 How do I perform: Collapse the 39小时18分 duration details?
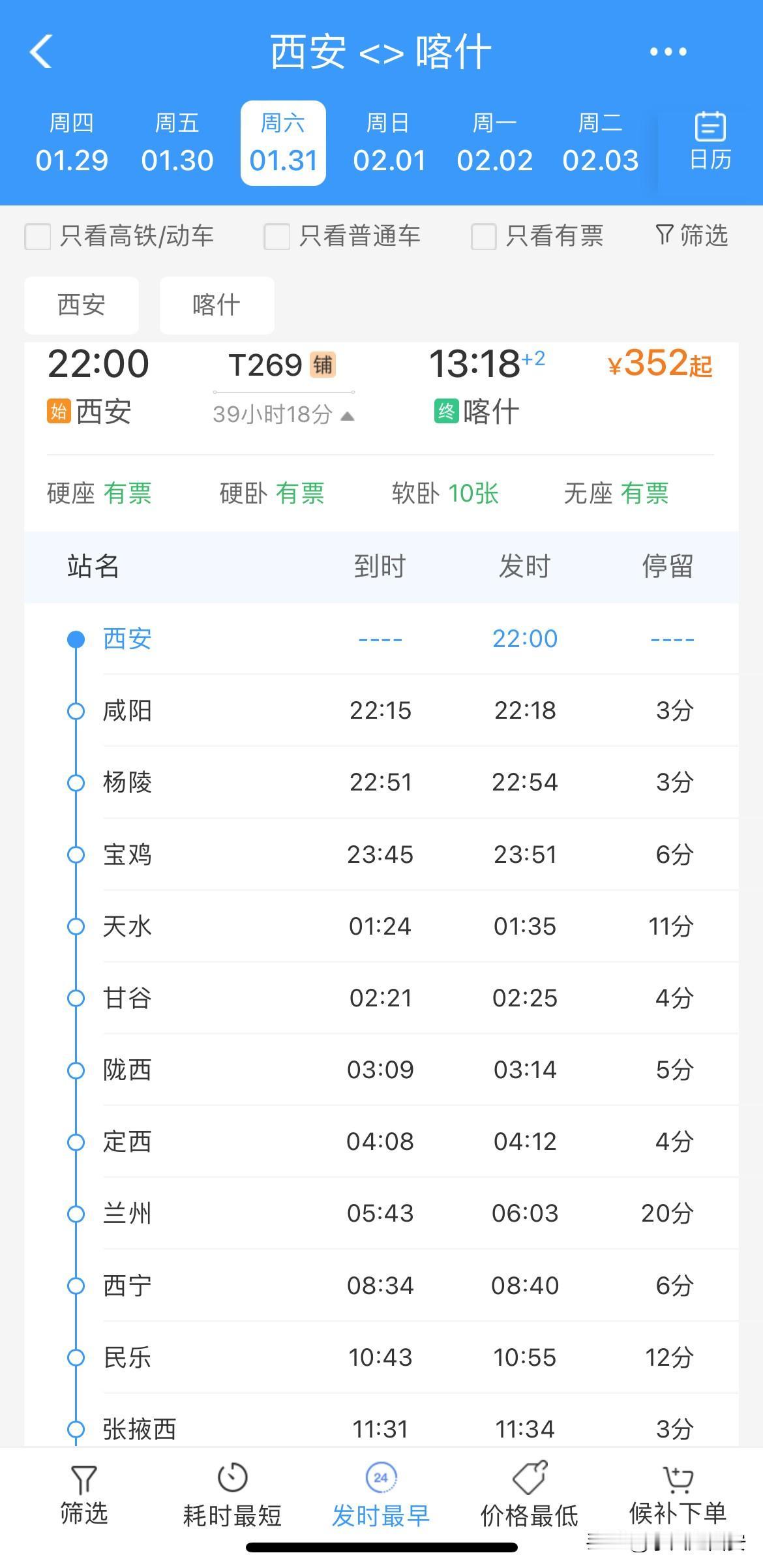coord(283,414)
